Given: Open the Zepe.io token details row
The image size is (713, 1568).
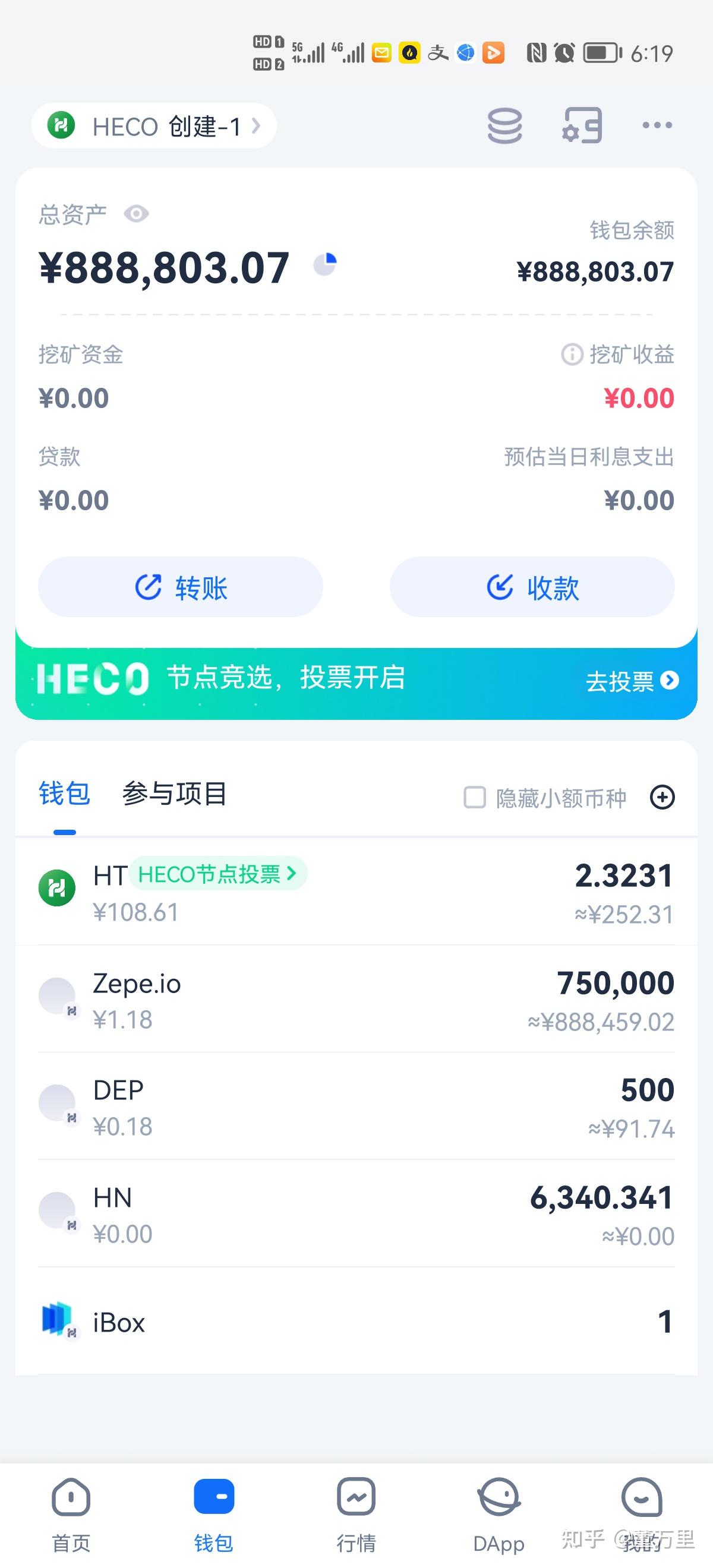Looking at the screenshot, I should coord(356,1000).
